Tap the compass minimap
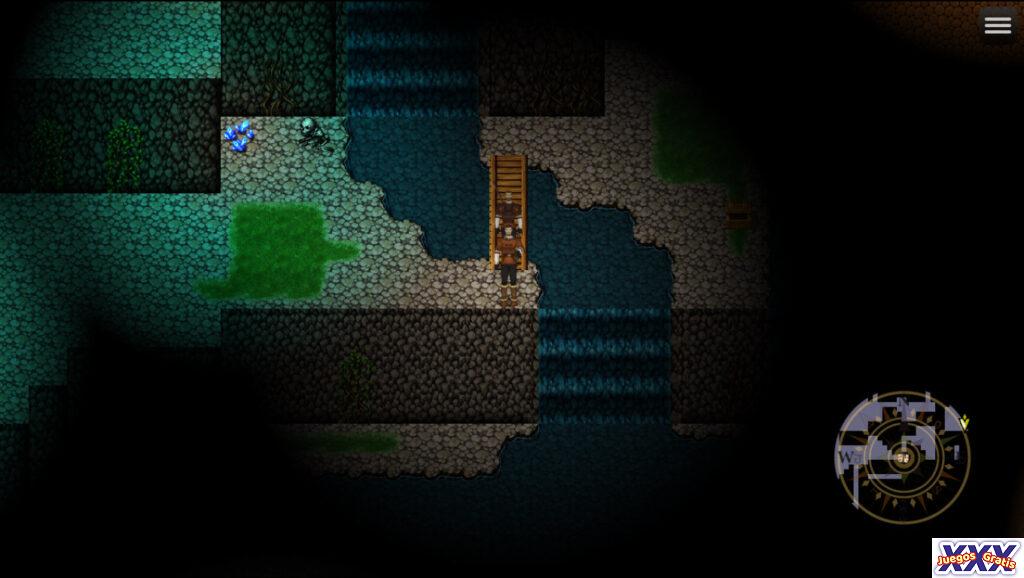Image resolution: width=1024 pixels, height=578 pixels. coord(903,457)
